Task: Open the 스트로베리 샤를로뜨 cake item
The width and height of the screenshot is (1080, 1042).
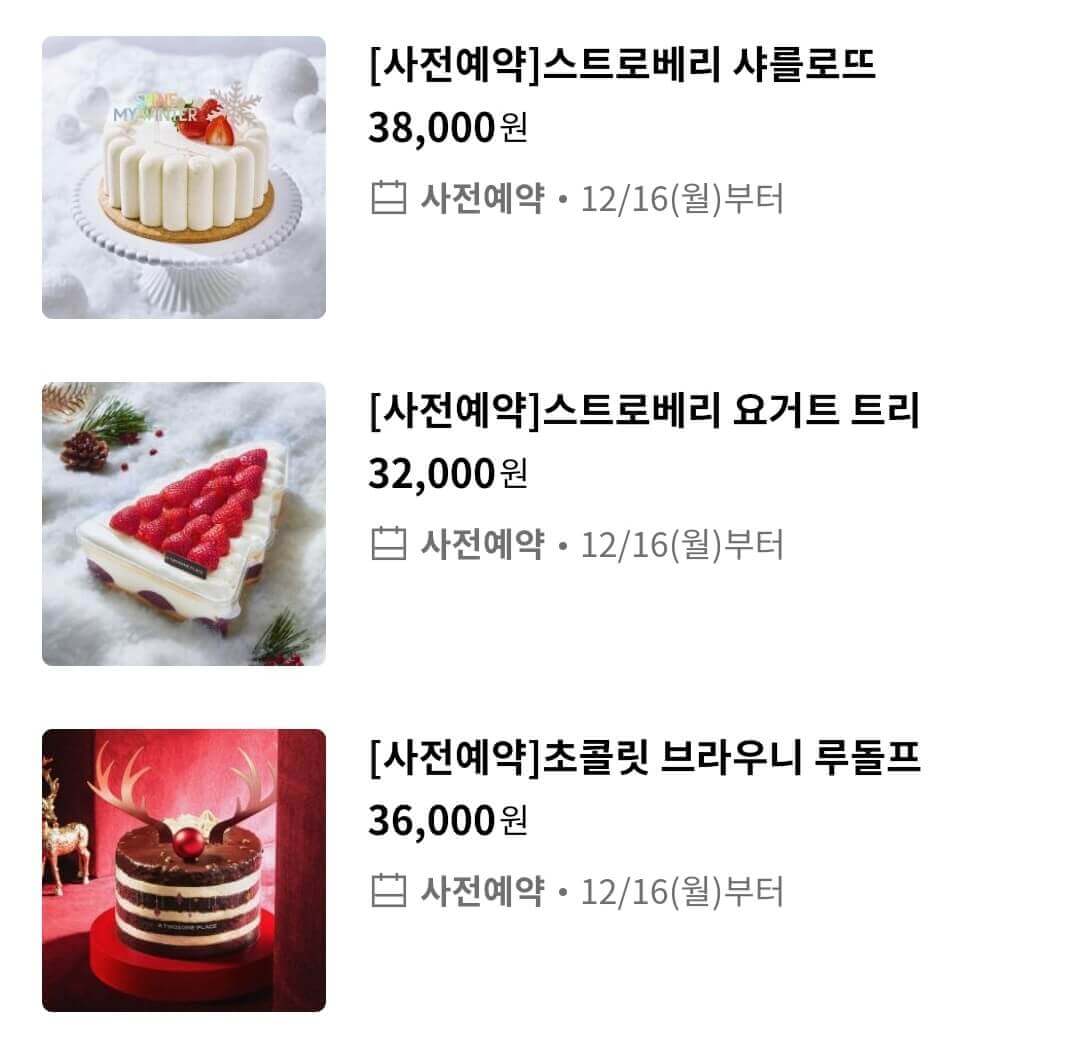Action: [622, 66]
